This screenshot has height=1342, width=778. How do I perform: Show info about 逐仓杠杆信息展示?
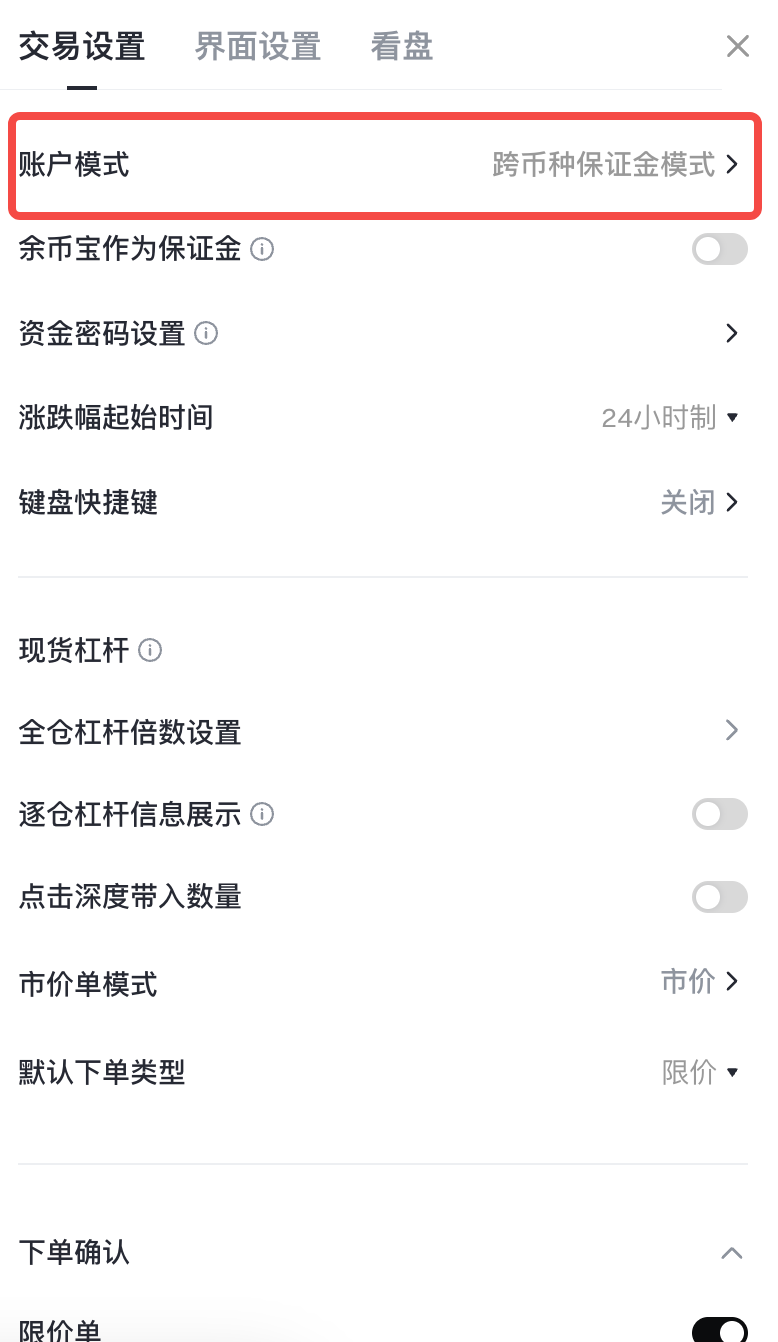click(262, 815)
